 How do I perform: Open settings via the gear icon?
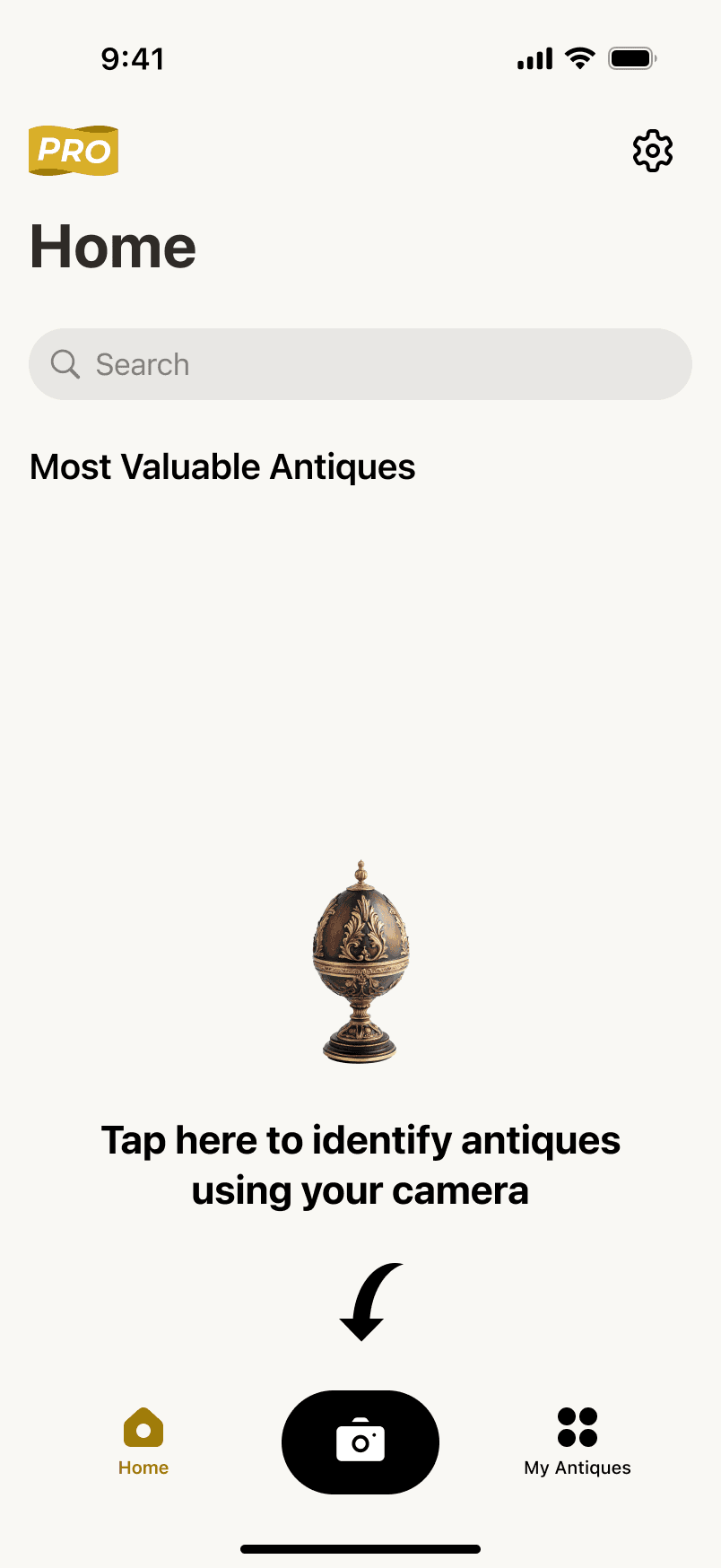point(653,151)
